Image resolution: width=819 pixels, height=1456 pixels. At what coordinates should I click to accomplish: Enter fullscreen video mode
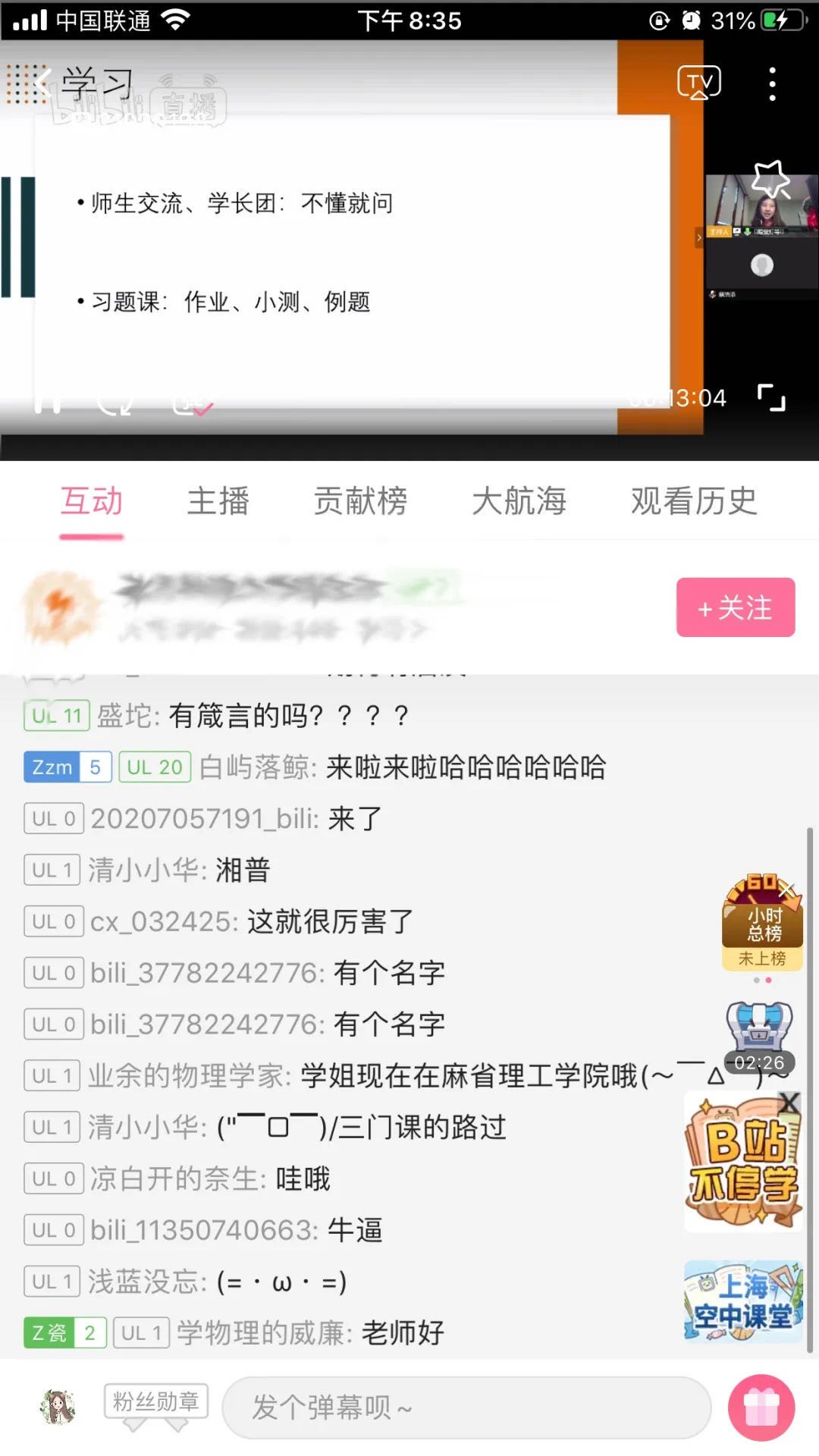point(771,397)
